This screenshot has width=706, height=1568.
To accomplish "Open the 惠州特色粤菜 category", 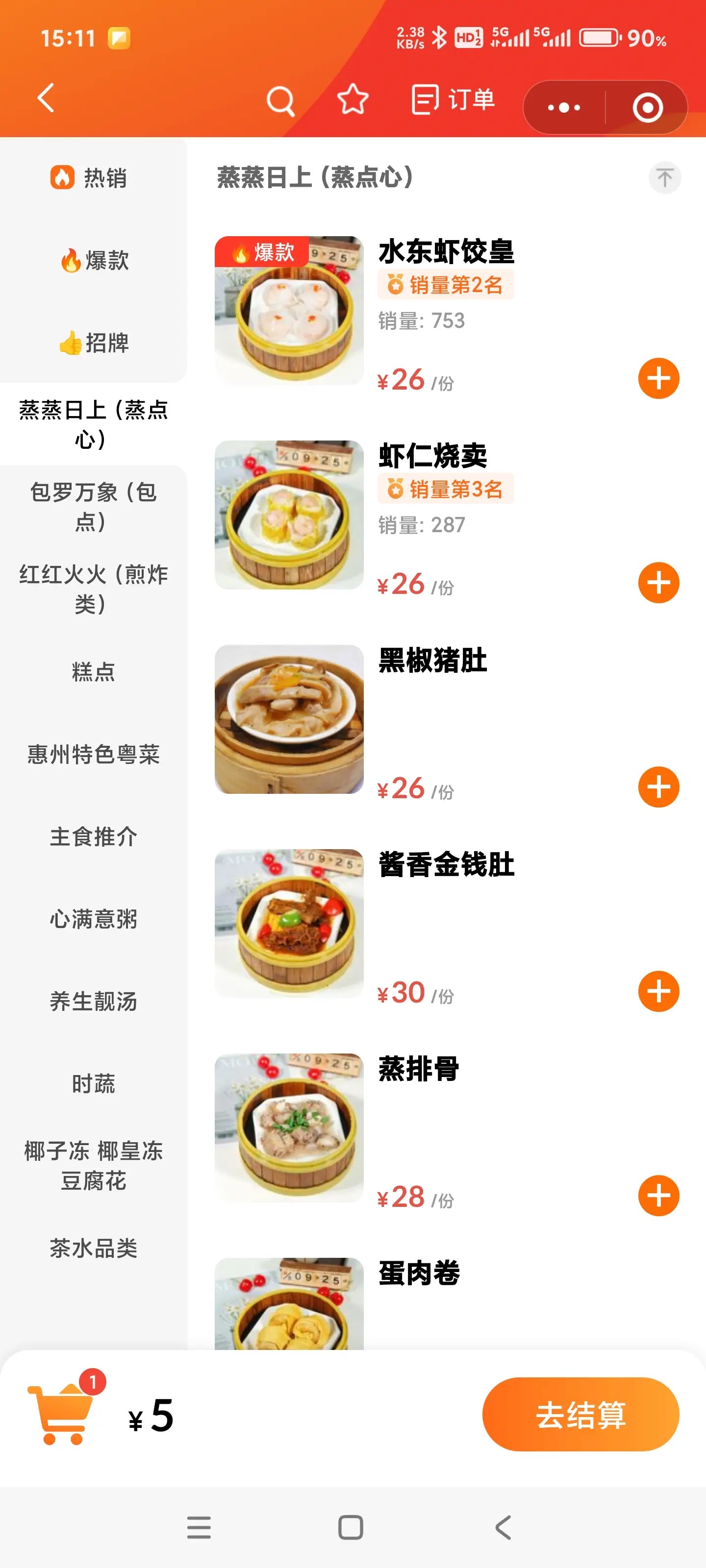I will tap(93, 754).
